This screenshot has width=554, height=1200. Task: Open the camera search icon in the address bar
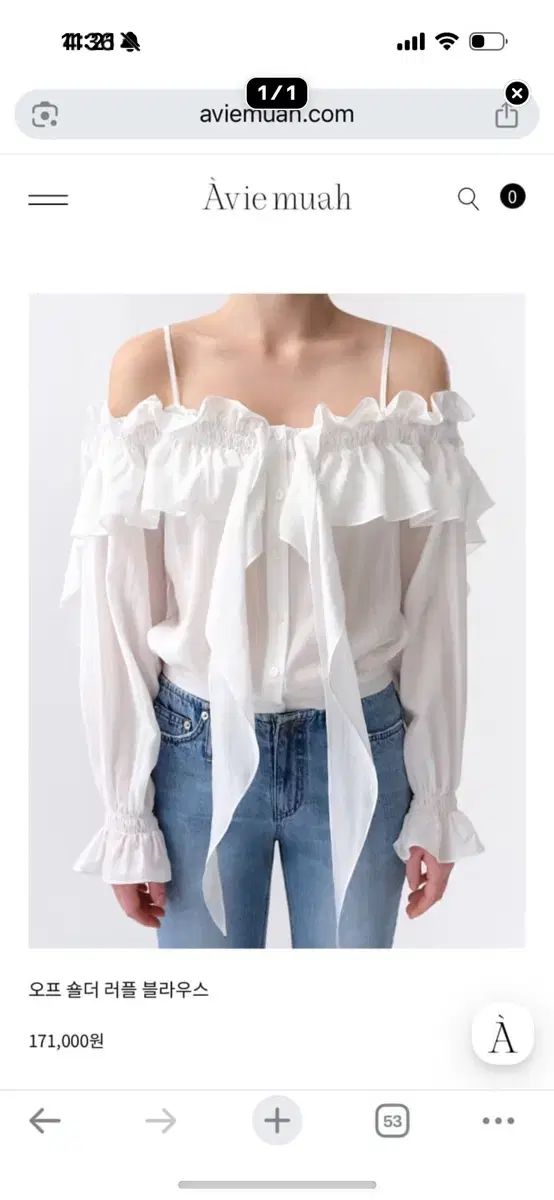(x=45, y=115)
